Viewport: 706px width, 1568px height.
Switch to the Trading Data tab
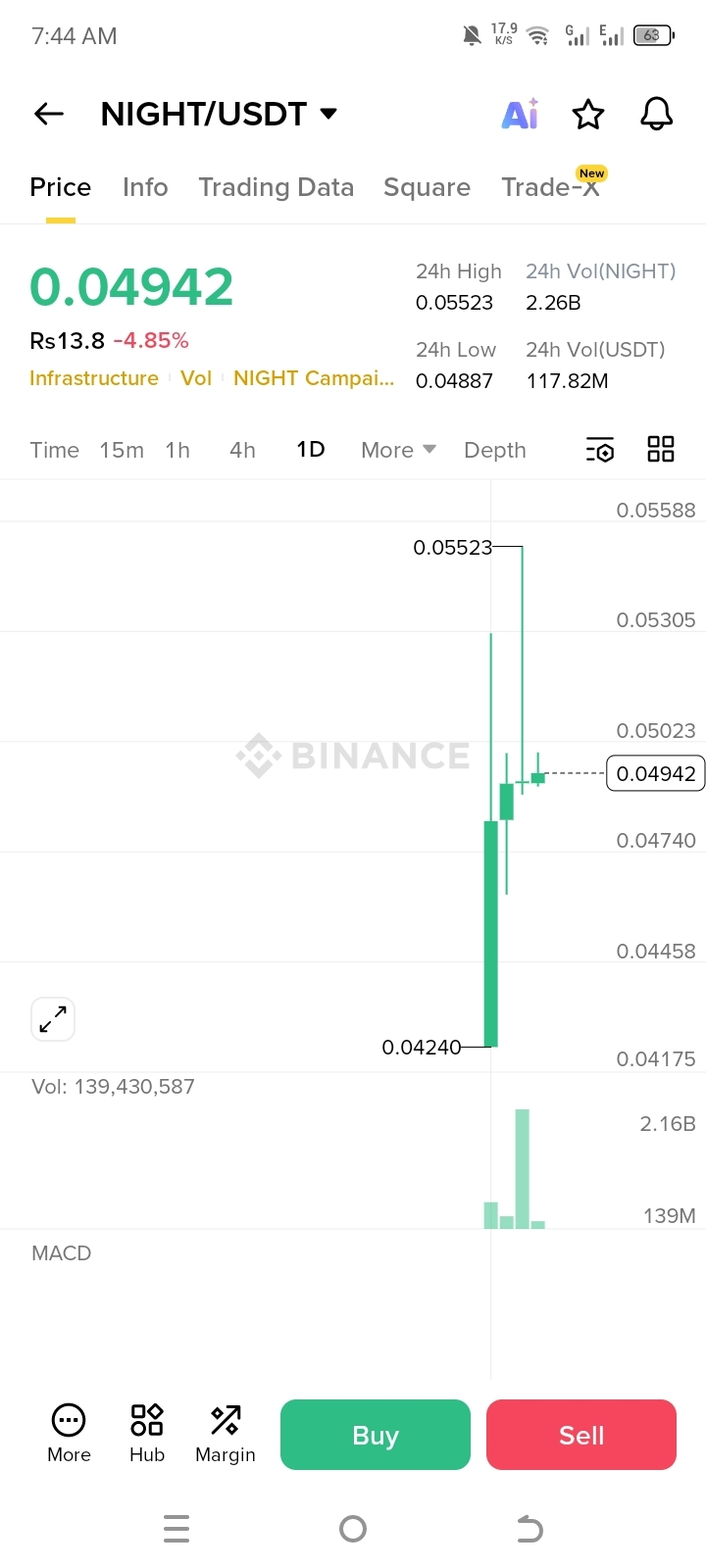click(x=276, y=187)
